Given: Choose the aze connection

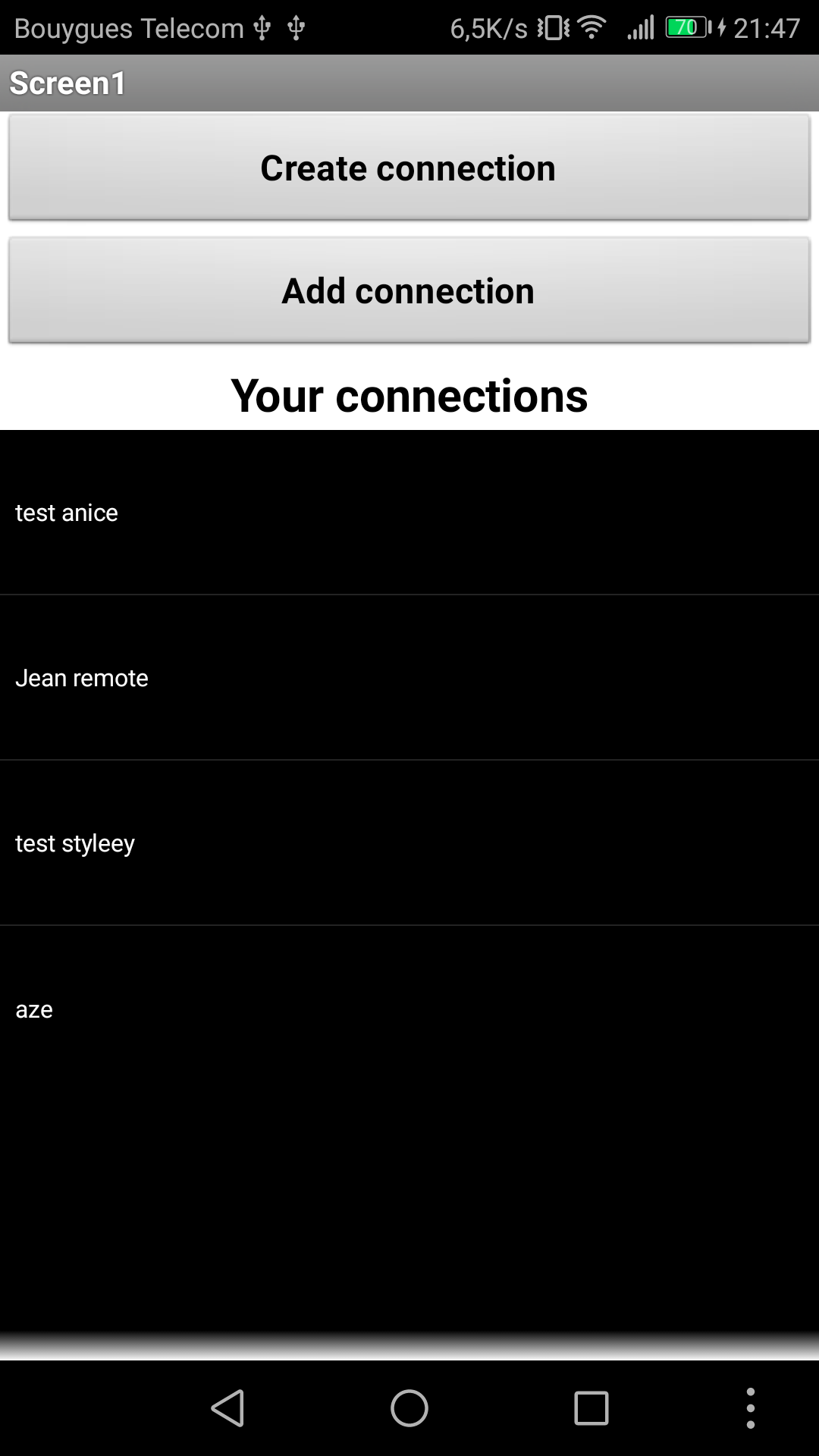Looking at the screenshot, I should [409, 1009].
